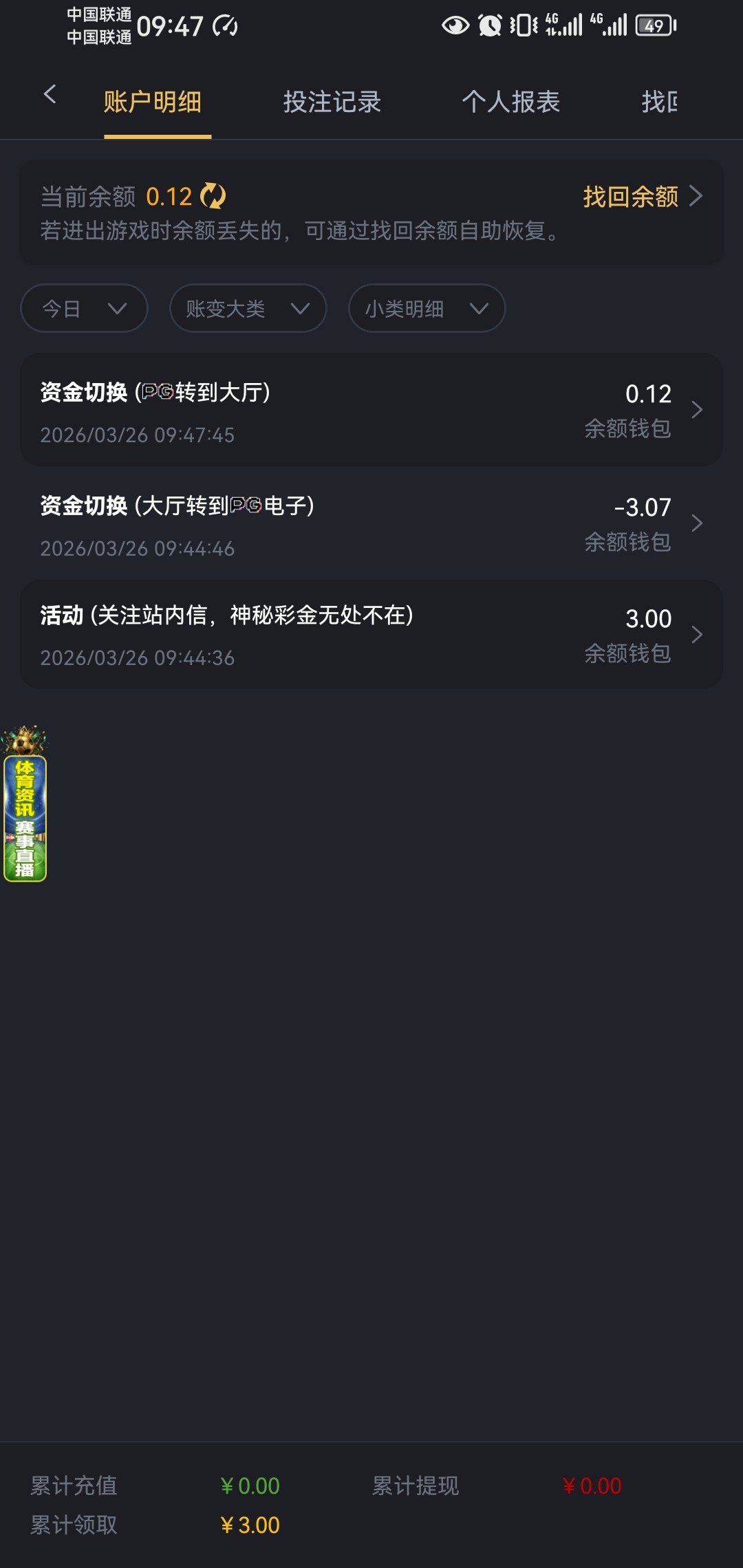743x1568 pixels.
Task: Expand the 账变大类 filter dropdown
Action: click(248, 309)
